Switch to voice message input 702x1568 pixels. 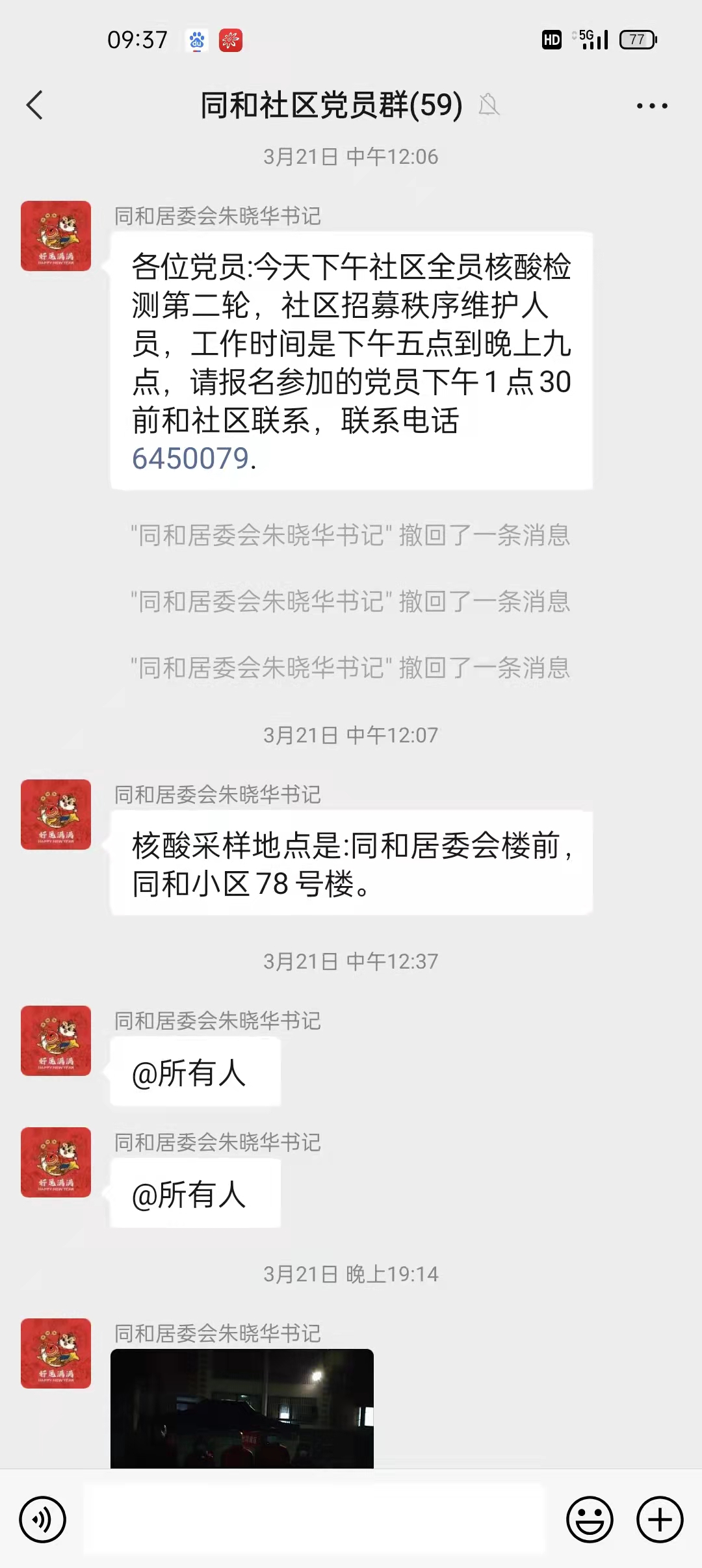pyautogui.click(x=42, y=1520)
